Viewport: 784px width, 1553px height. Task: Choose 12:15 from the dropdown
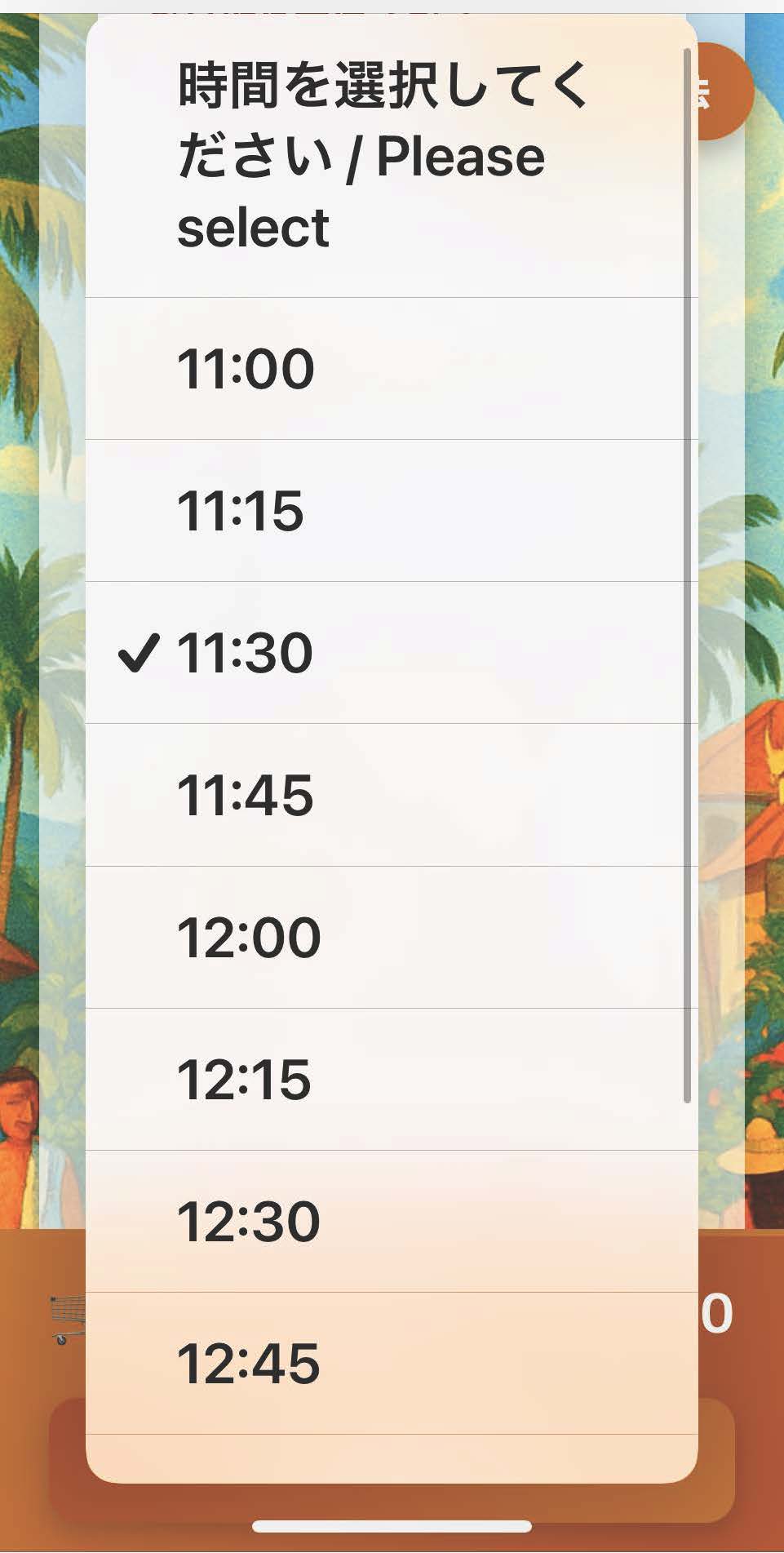(244, 1079)
